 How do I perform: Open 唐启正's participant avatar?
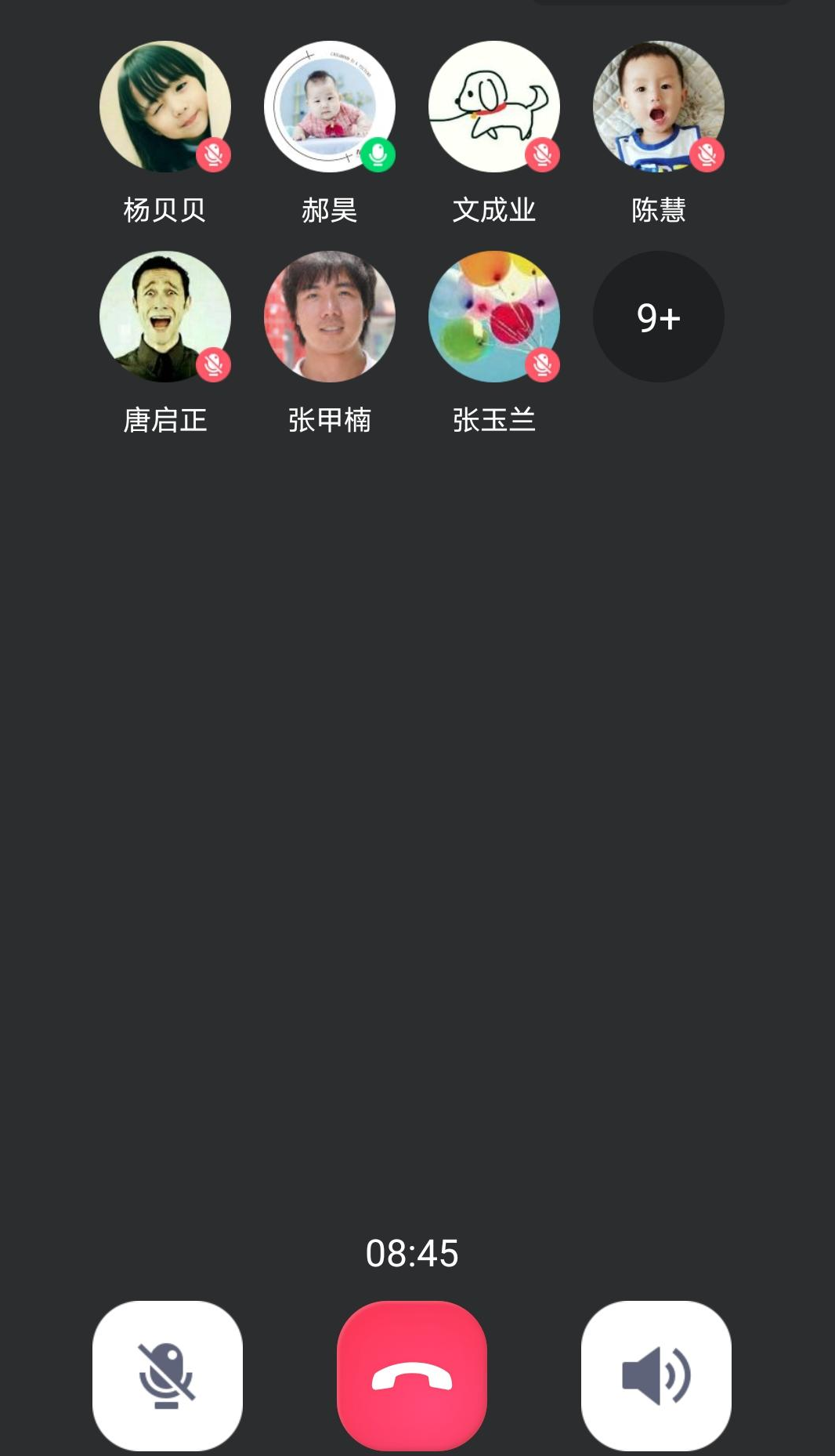pyautogui.click(x=165, y=317)
